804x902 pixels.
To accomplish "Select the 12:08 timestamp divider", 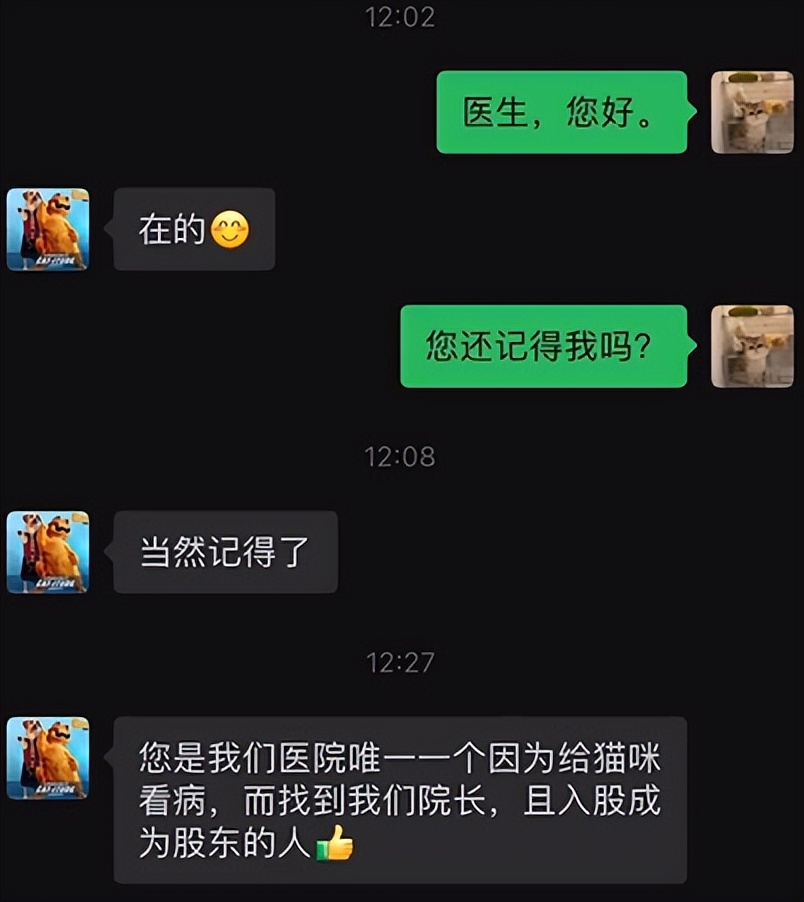I will 402,457.
